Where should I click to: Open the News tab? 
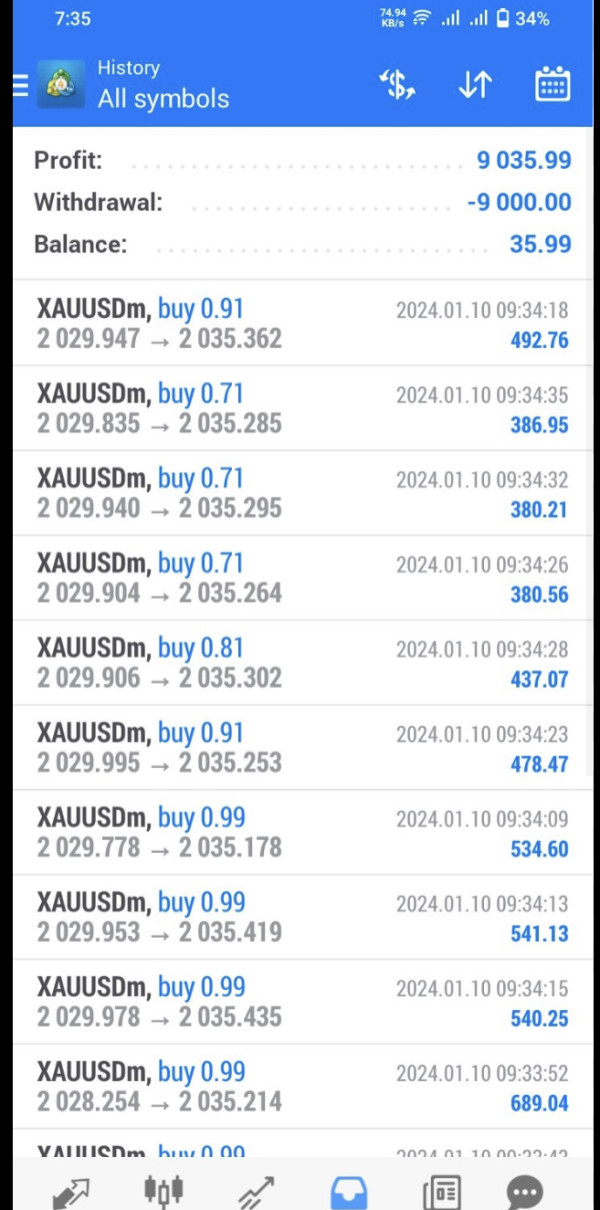coord(441,1192)
